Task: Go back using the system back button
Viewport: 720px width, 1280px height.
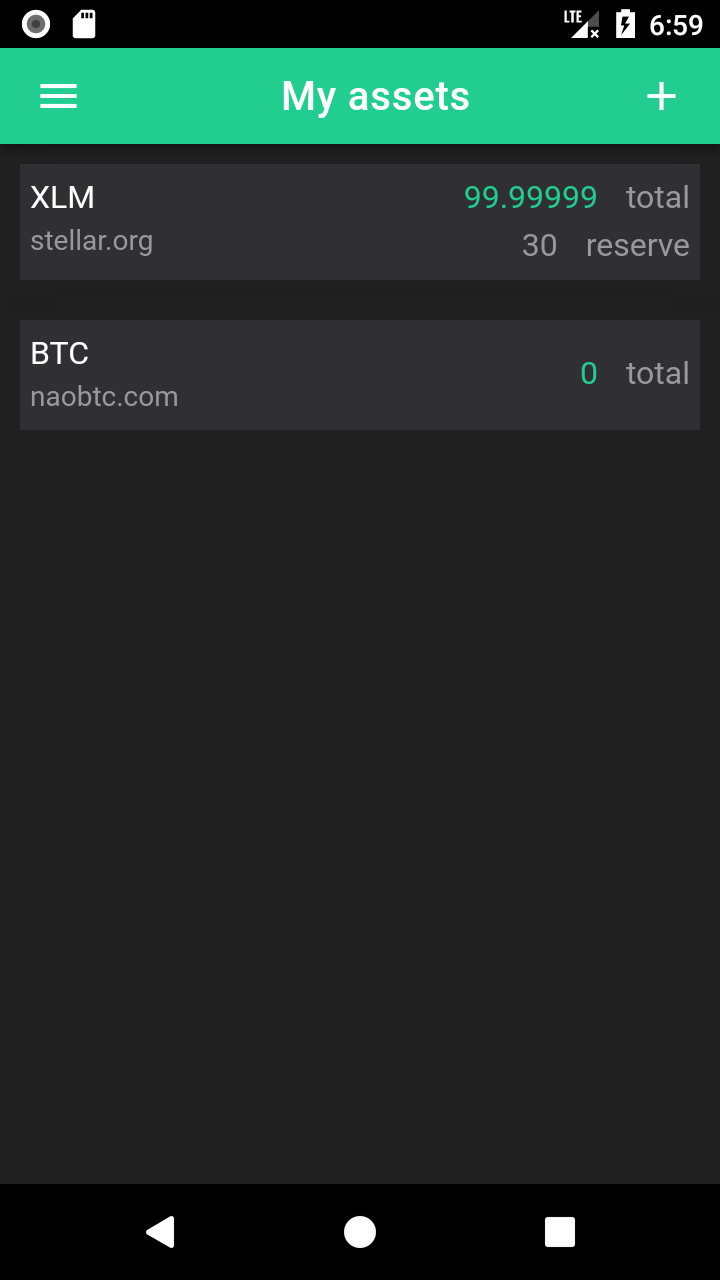Action: click(x=160, y=1232)
